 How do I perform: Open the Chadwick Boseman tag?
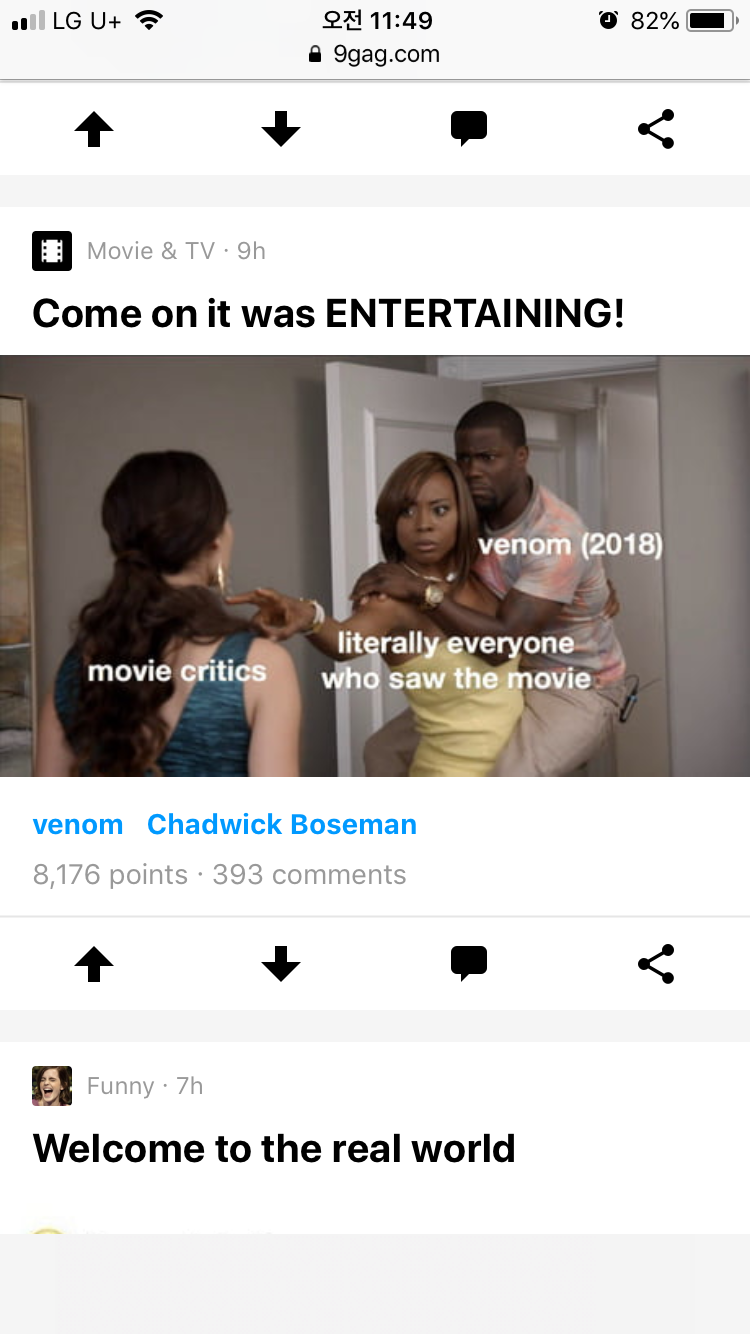[x=282, y=825]
